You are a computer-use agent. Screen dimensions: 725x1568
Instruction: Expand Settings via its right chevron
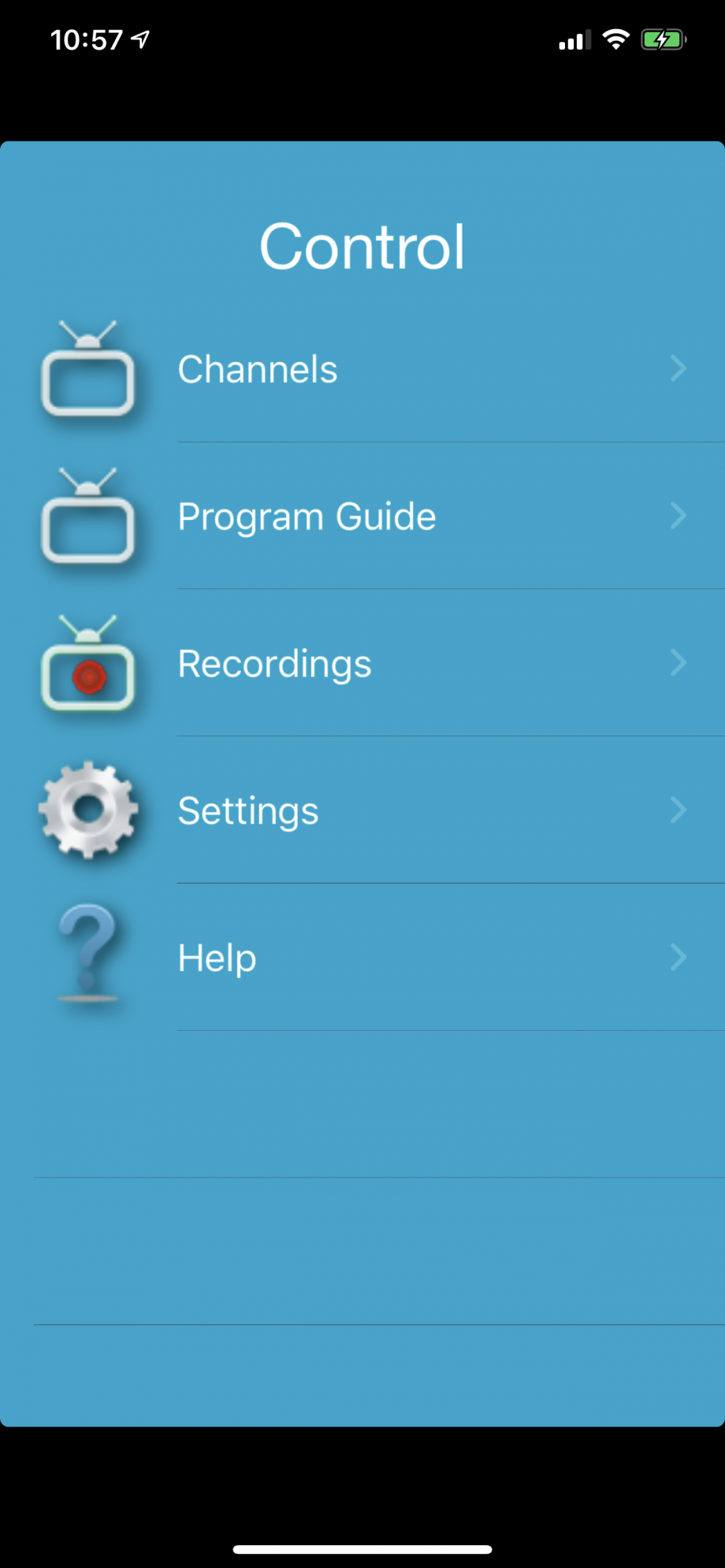click(x=679, y=810)
